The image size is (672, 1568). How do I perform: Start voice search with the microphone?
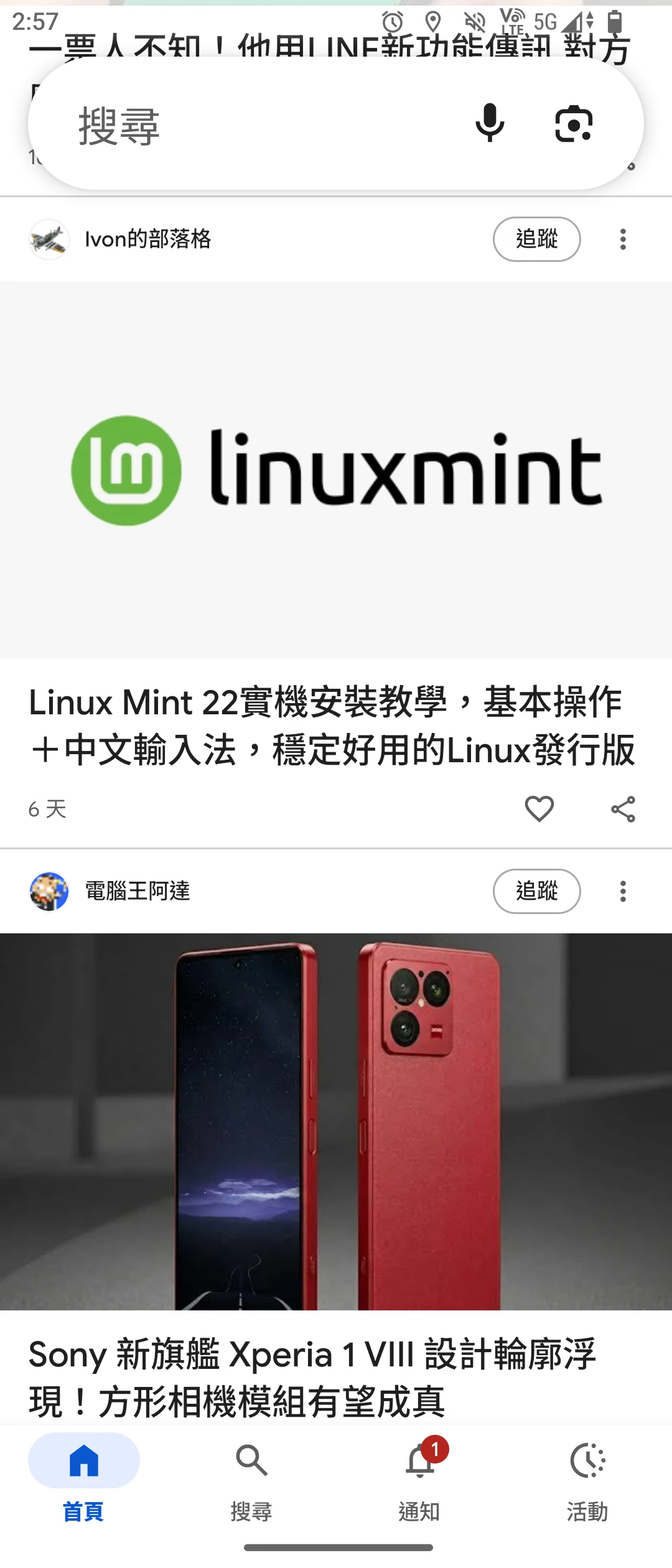pos(490,123)
